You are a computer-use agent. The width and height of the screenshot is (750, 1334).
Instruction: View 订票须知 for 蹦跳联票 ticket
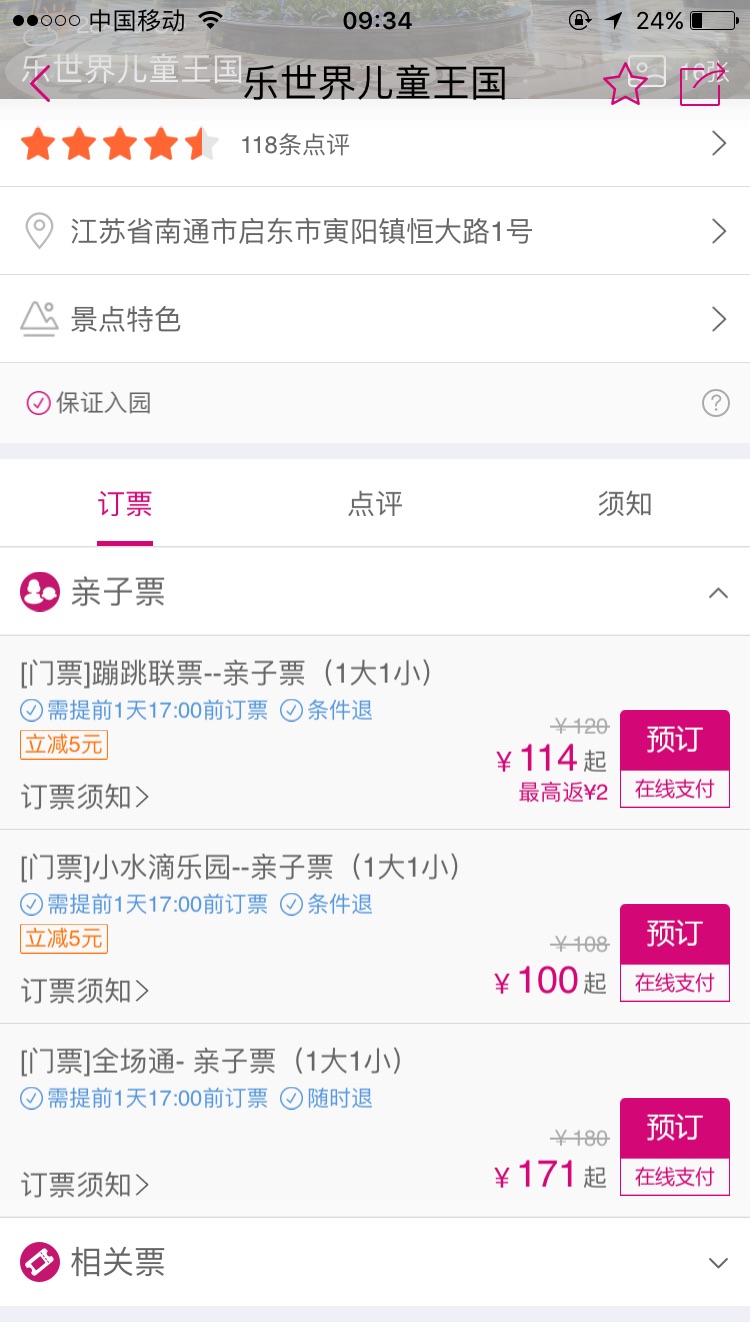[85, 797]
